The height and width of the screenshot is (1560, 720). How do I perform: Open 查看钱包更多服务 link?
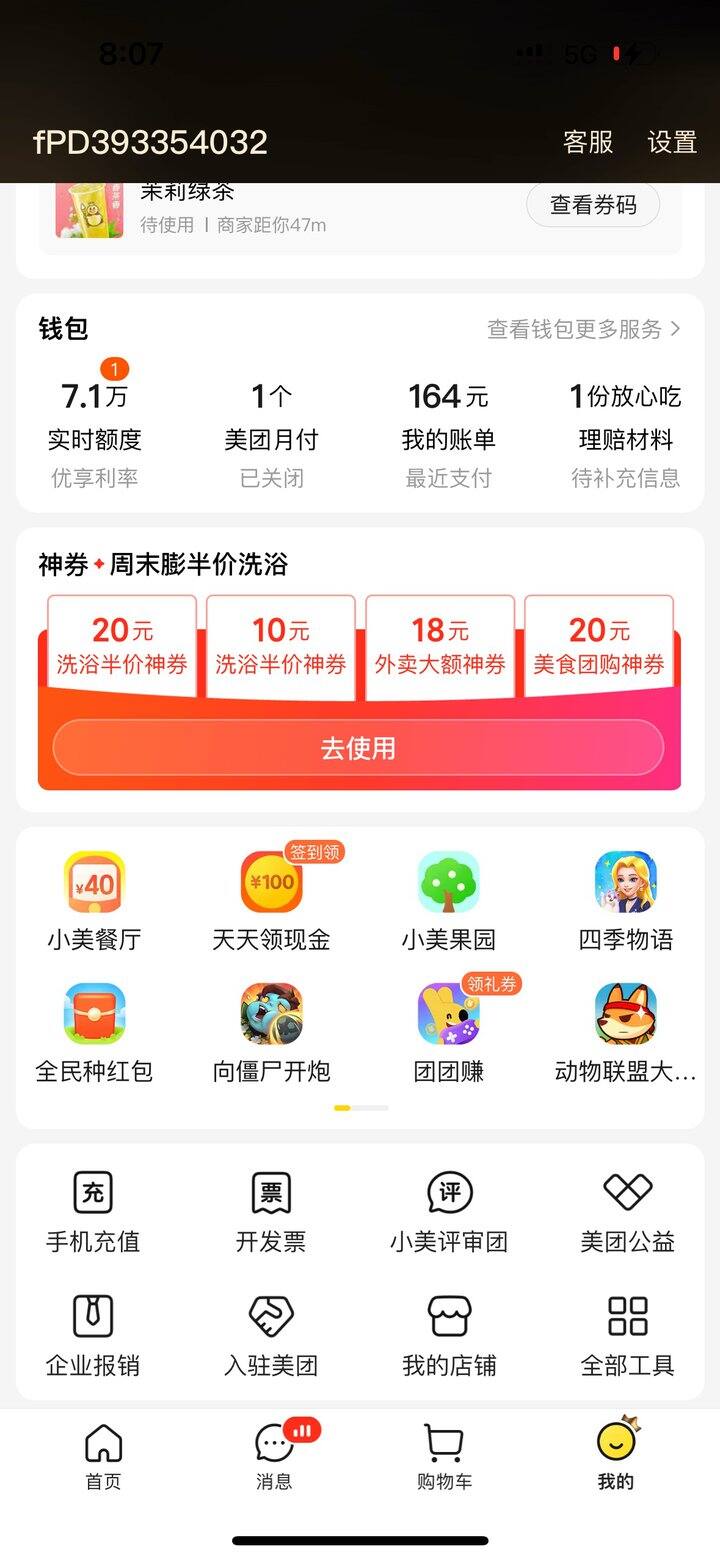(584, 329)
